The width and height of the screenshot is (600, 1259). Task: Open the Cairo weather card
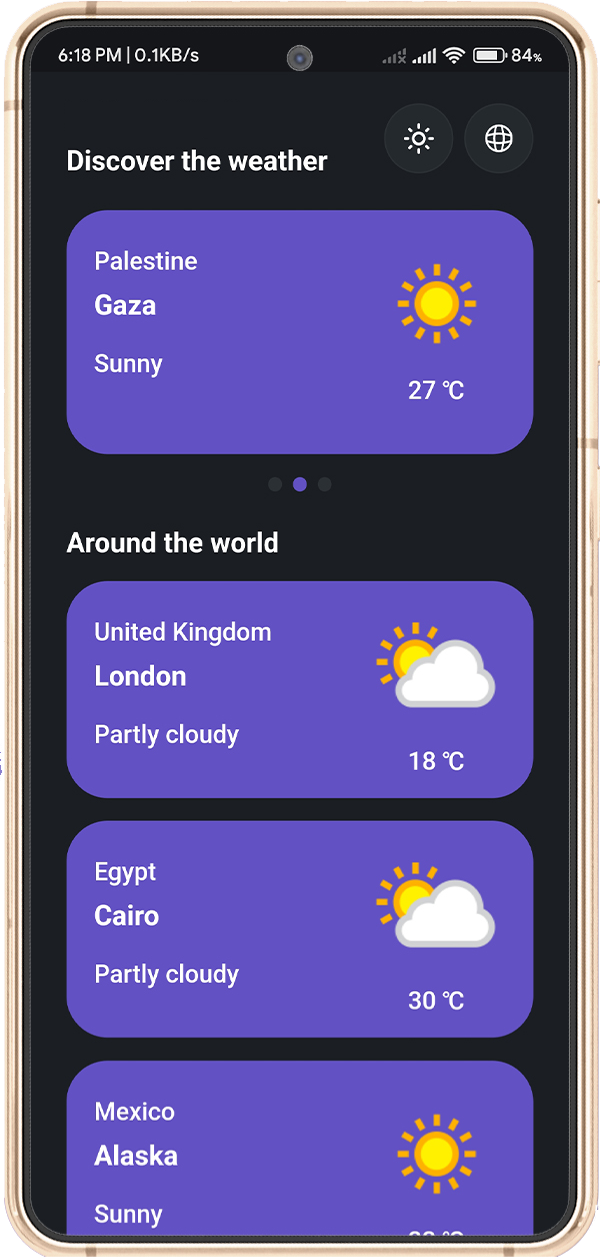[299, 929]
